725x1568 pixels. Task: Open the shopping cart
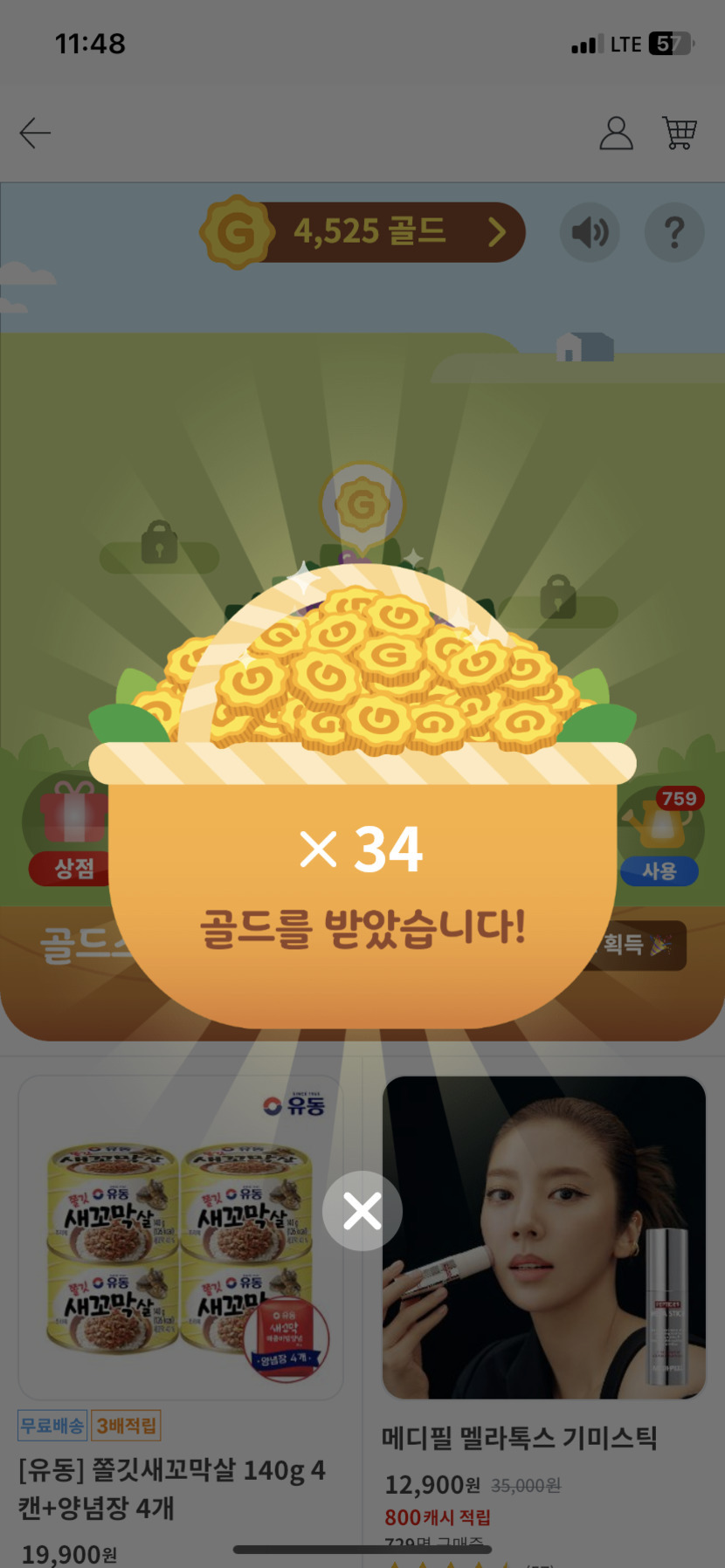click(x=680, y=133)
